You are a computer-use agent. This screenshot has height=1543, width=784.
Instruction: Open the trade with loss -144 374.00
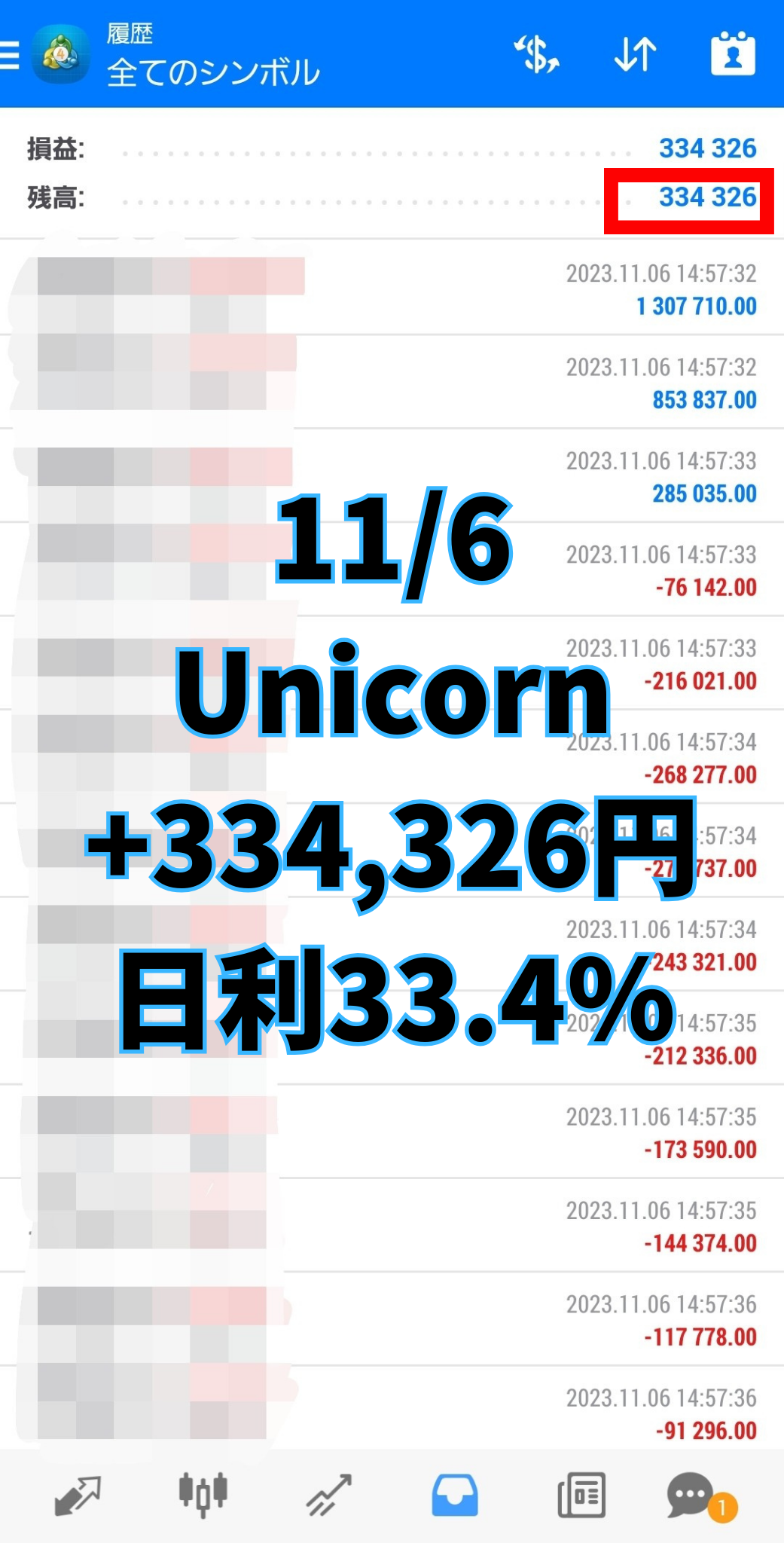(x=392, y=1227)
